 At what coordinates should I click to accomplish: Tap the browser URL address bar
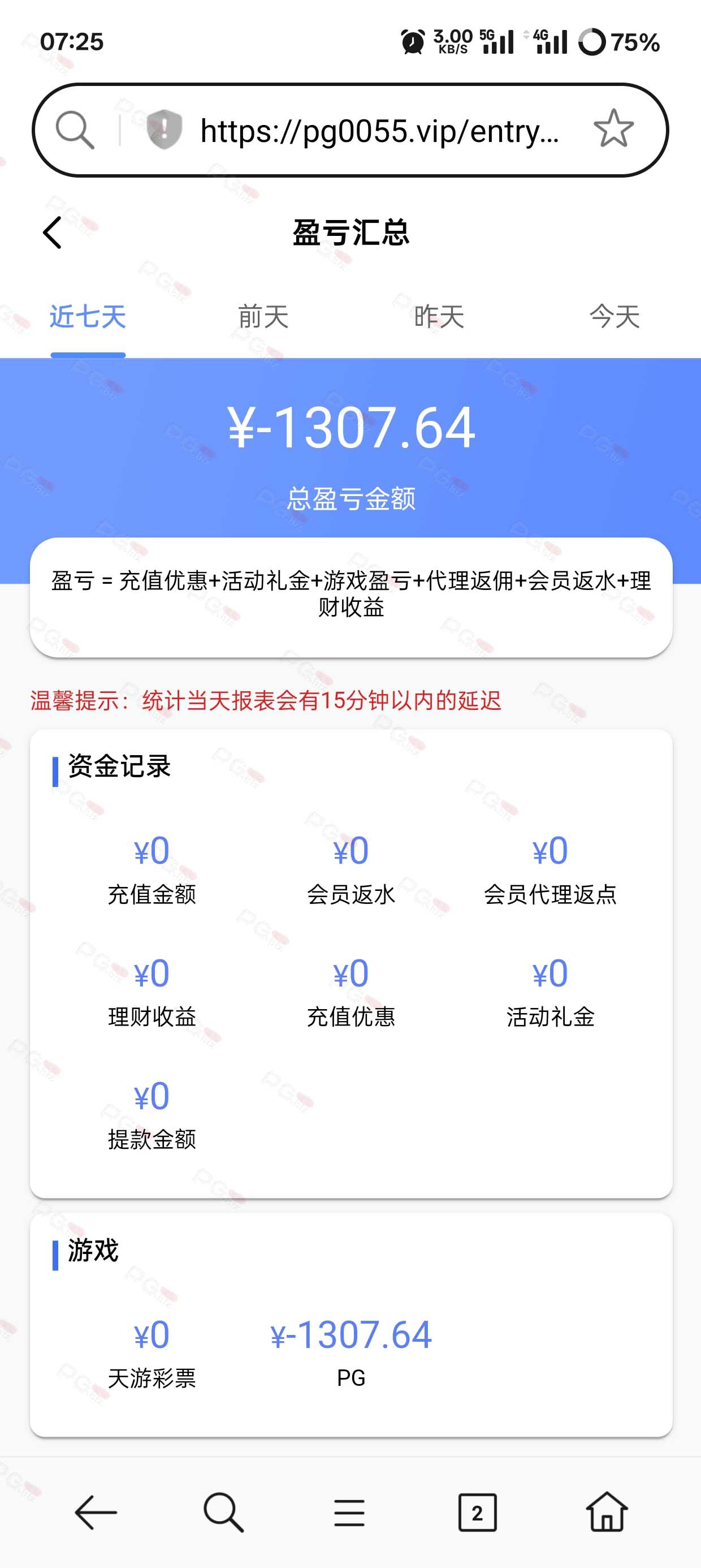[x=379, y=131]
